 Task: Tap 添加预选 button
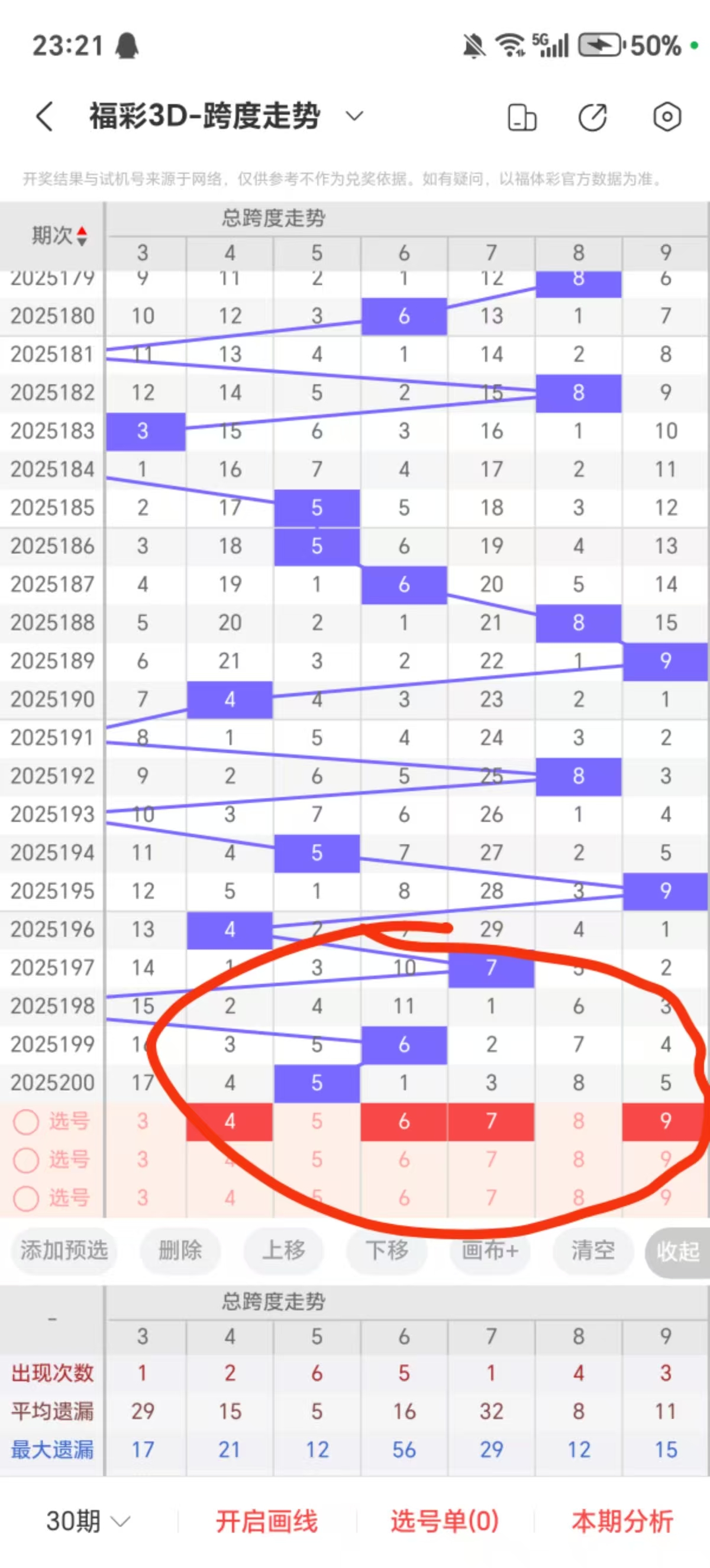pos(64,1250)
